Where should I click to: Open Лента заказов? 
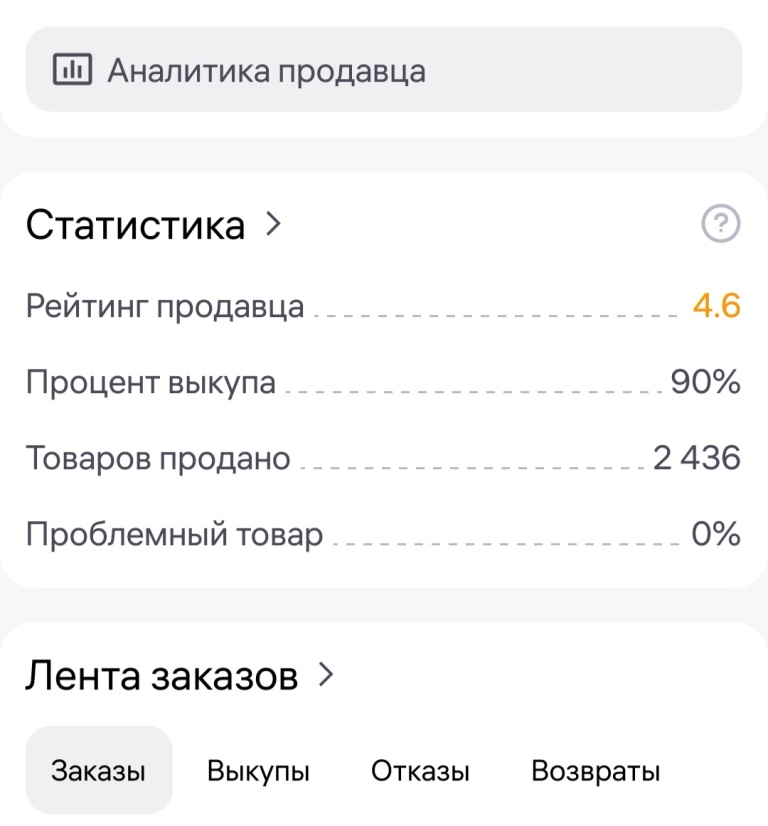coord(178,677)
